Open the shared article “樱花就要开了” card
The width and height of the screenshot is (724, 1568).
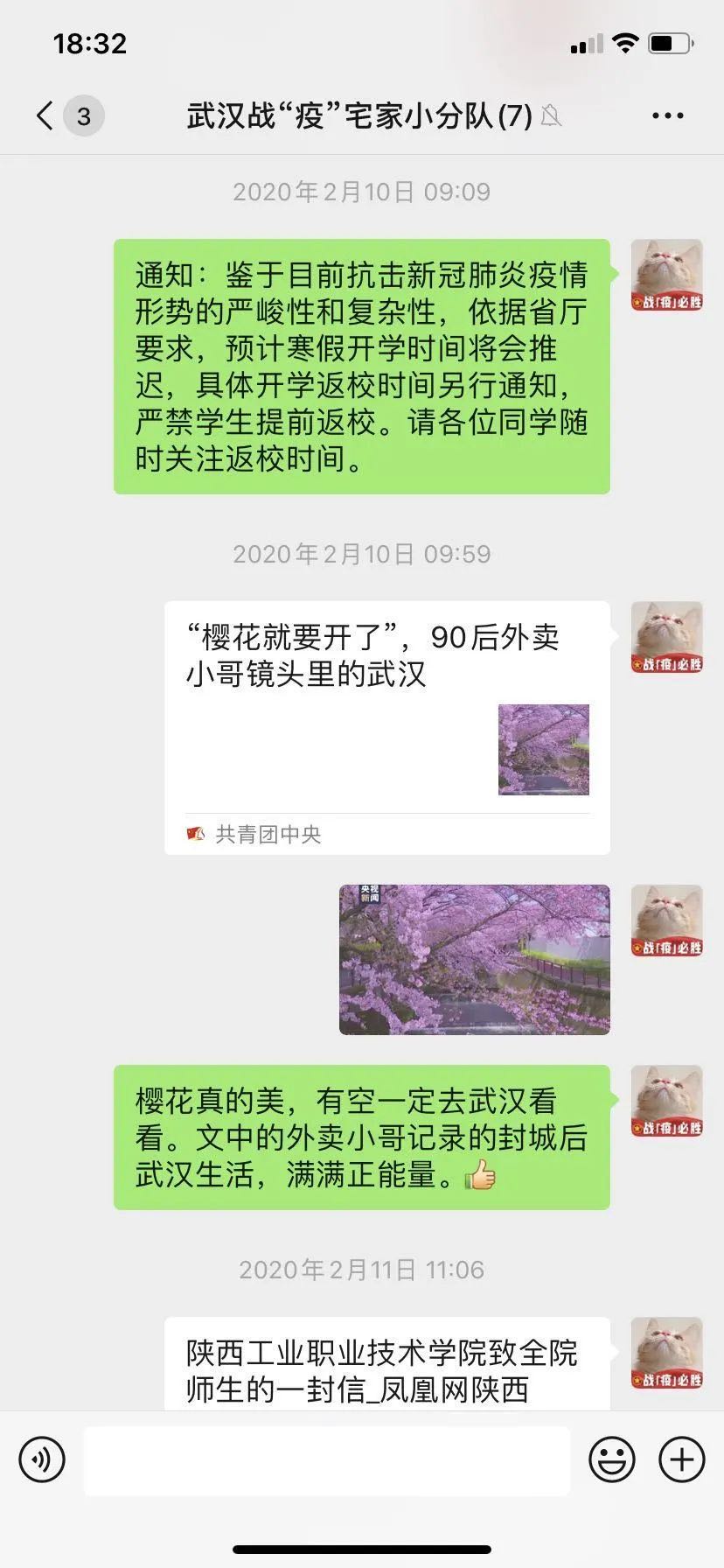tap(386, 726)
